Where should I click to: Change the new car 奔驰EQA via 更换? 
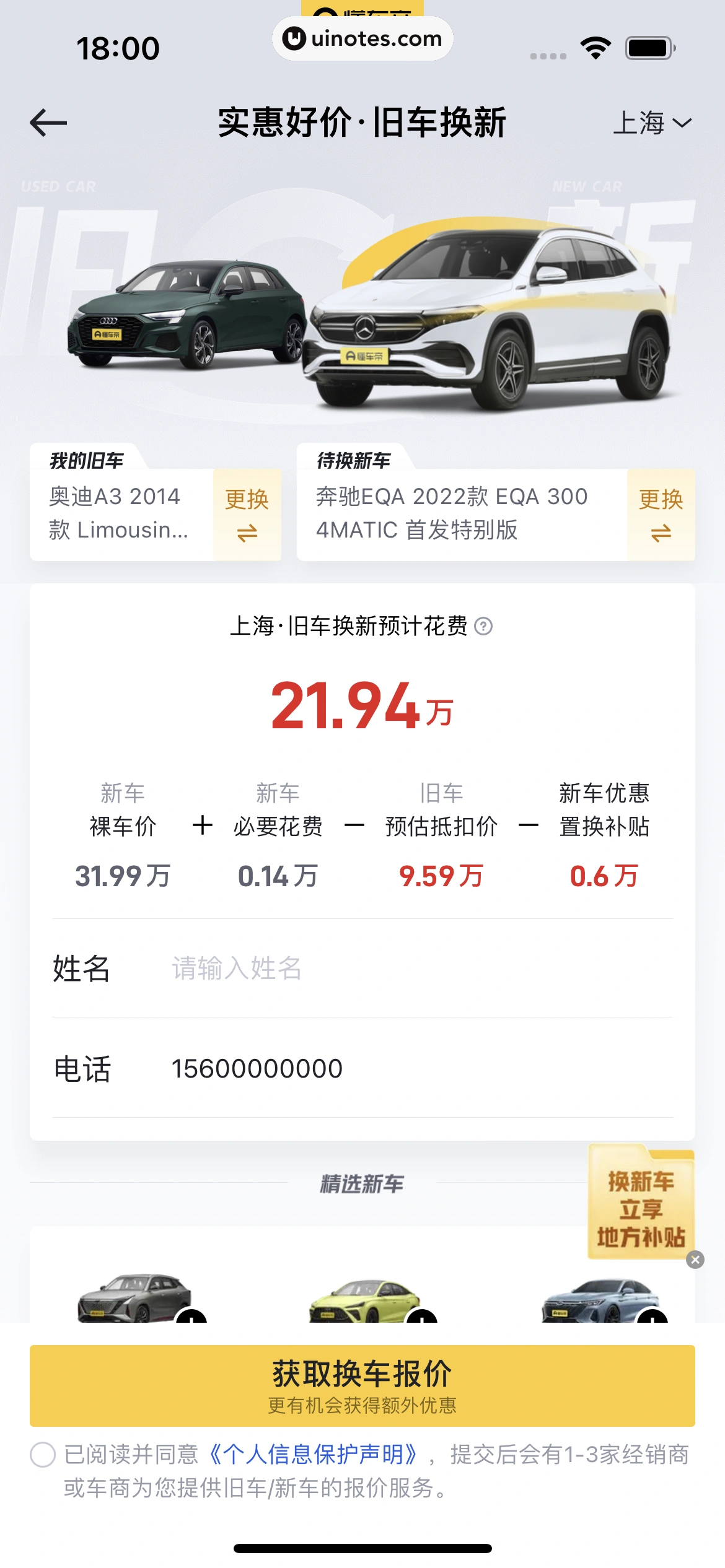point(661,515)
